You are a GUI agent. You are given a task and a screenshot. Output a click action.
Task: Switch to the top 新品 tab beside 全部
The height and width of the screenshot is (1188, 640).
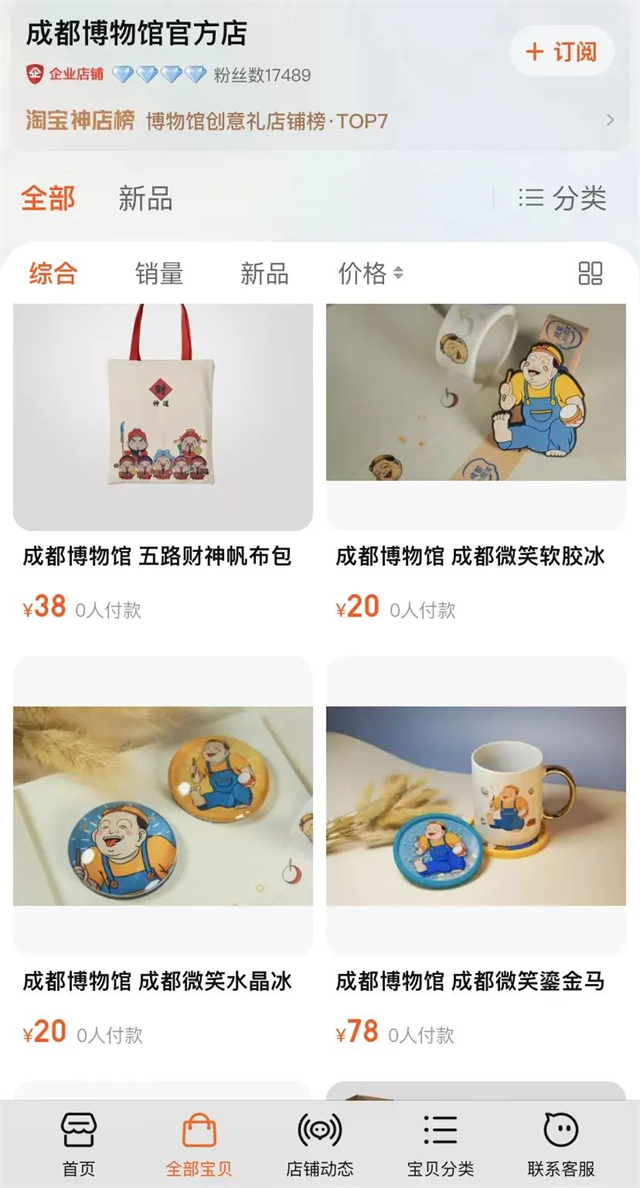[x=145, y=198]
